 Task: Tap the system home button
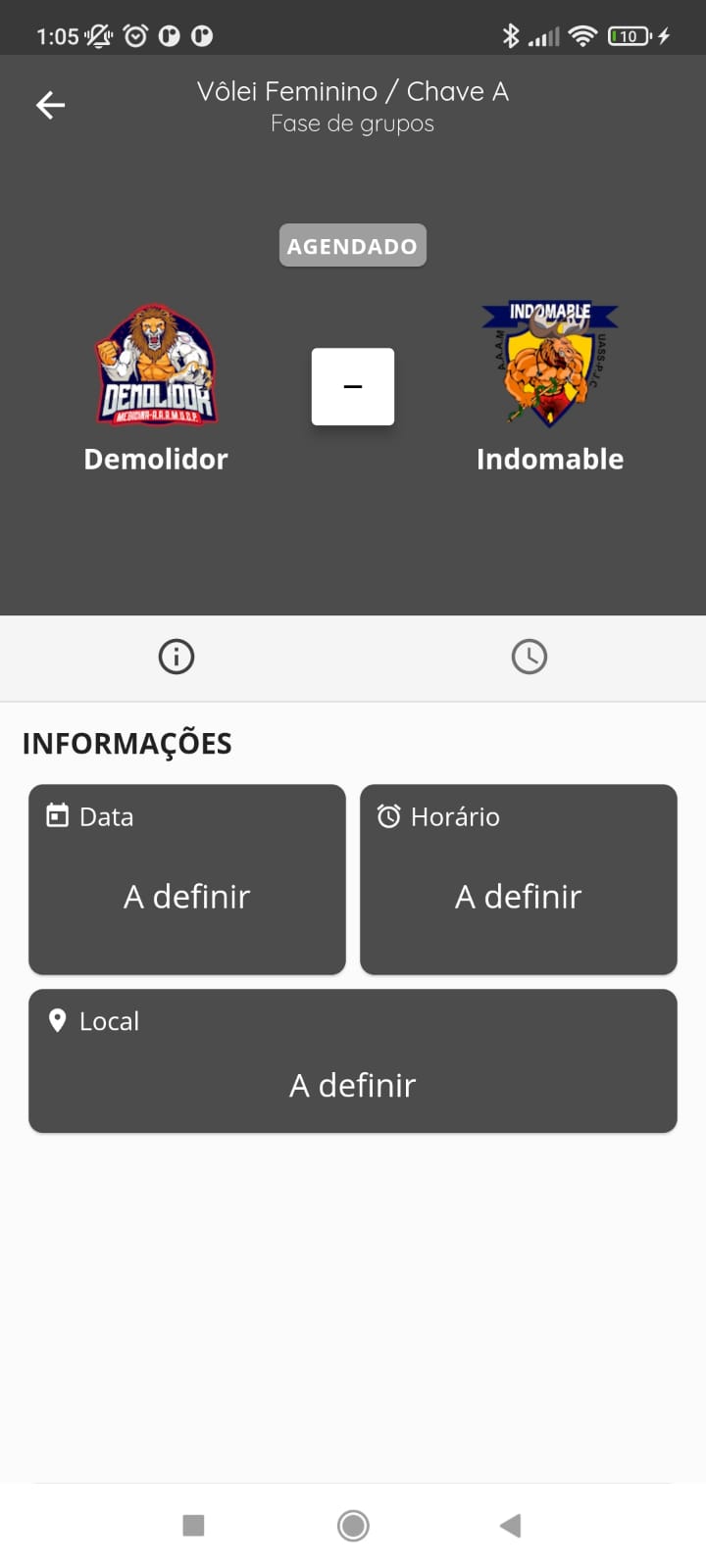pyautogui.click(x=353, y=1525)
